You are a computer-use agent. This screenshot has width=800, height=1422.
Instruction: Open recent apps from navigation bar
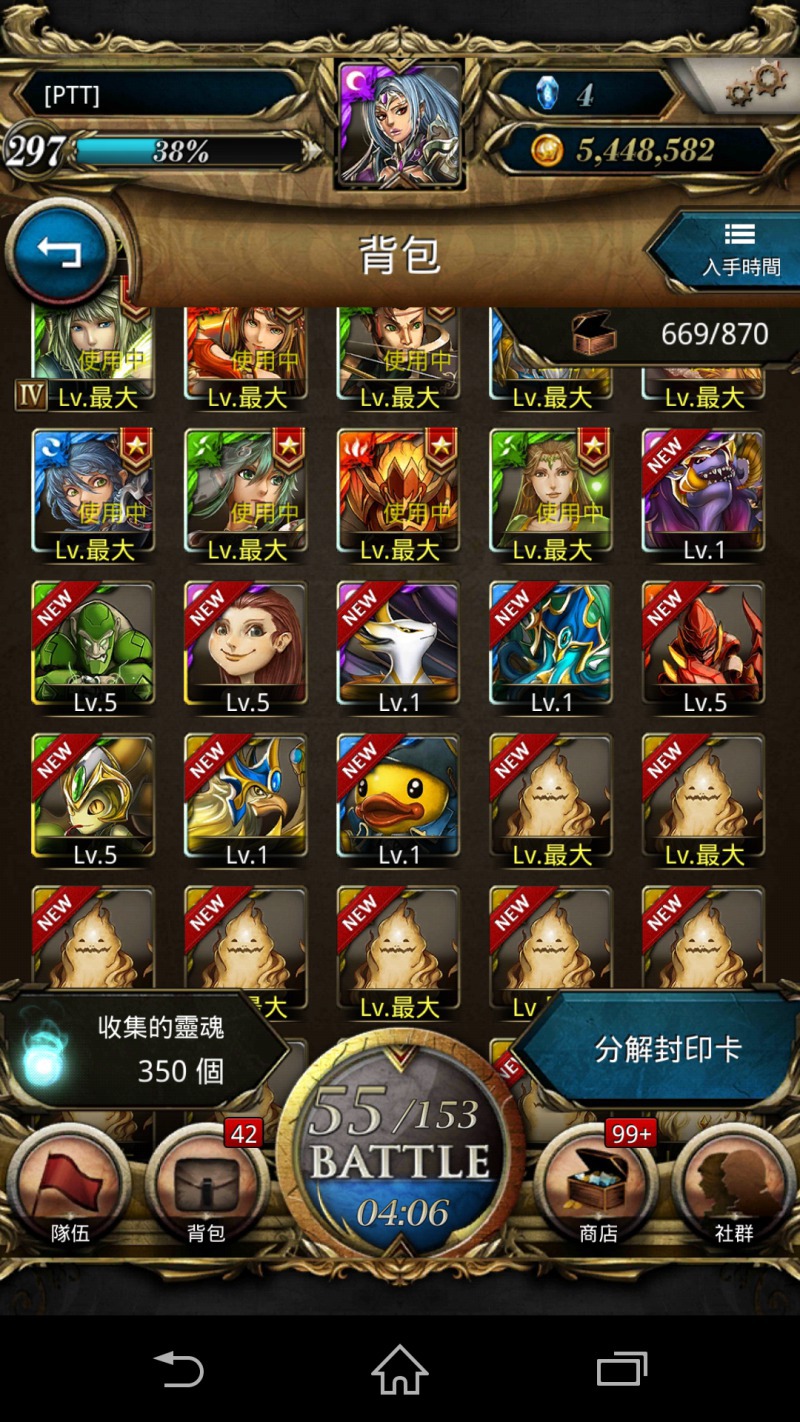click(622, 1369)
